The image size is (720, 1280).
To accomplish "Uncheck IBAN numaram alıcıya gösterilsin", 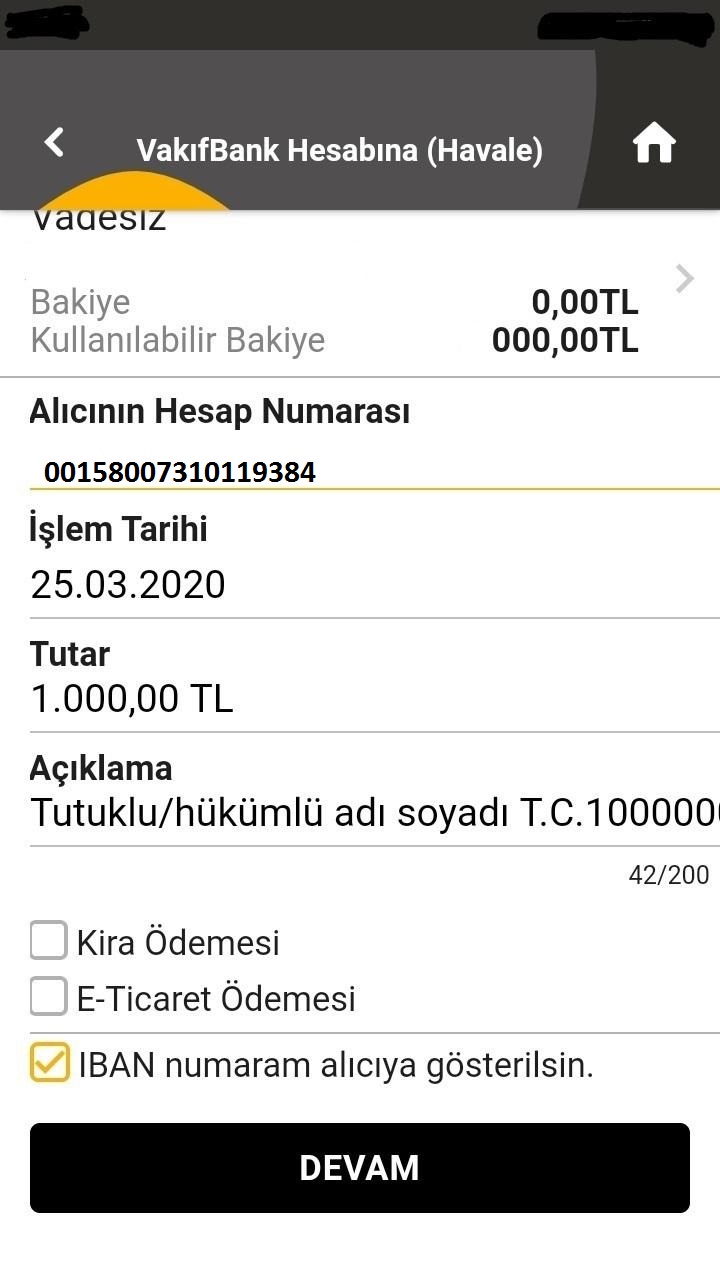I will coord(49,1063).
